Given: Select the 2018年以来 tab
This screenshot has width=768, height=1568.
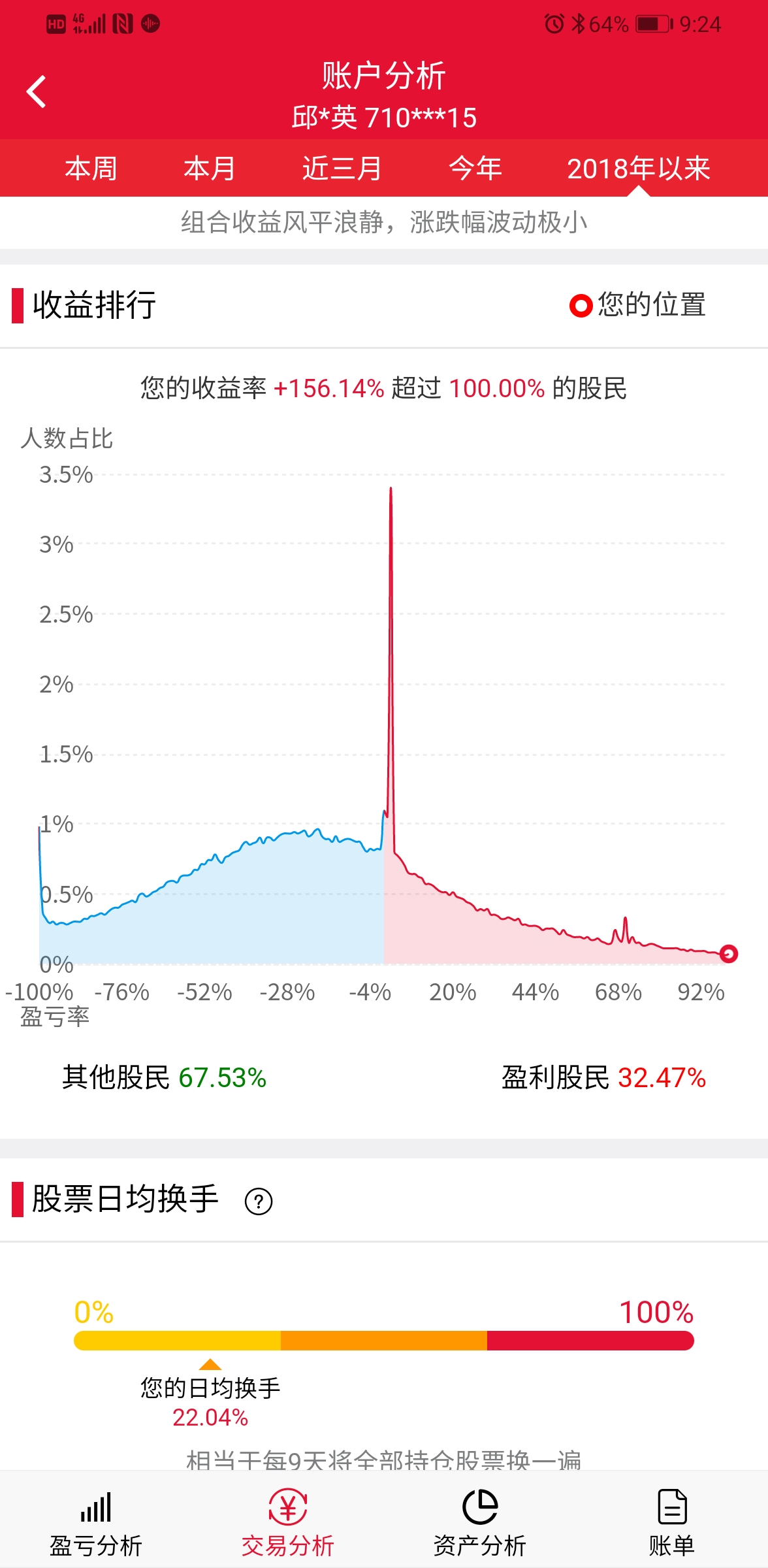Looking at the screenshot, I should click(x=638, y=169).
